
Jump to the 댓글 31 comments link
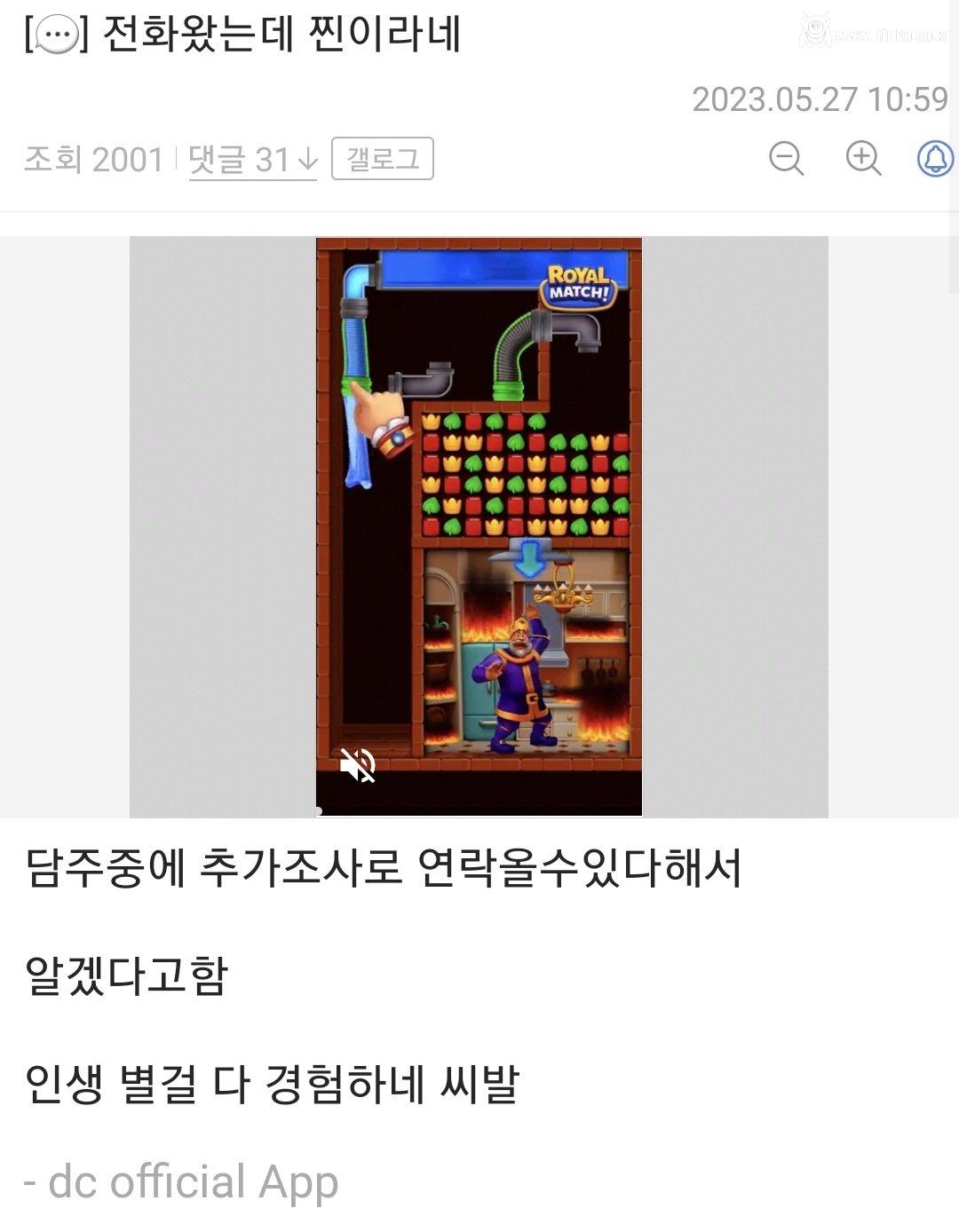point(252,161)
